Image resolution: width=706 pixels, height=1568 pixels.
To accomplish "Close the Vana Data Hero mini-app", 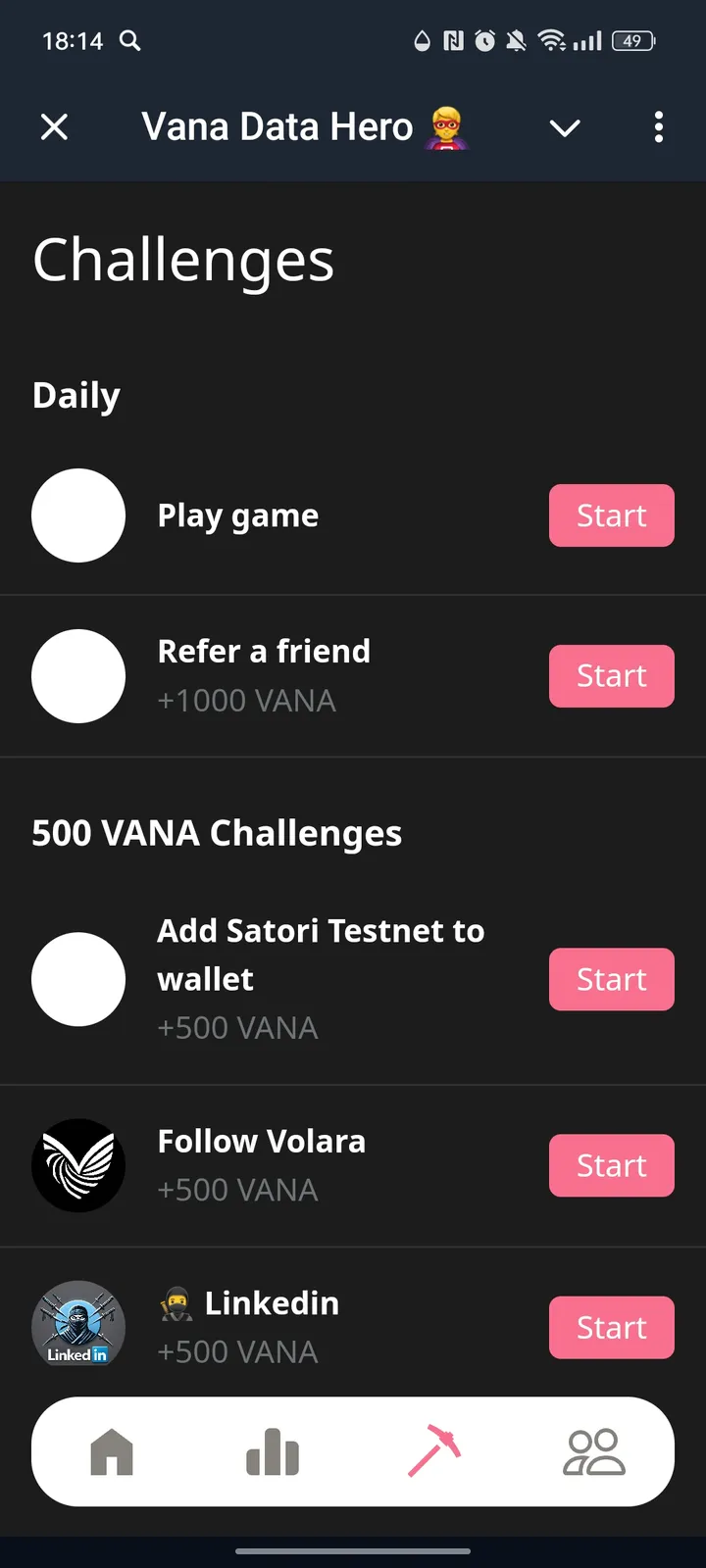I will pos(55,127).
